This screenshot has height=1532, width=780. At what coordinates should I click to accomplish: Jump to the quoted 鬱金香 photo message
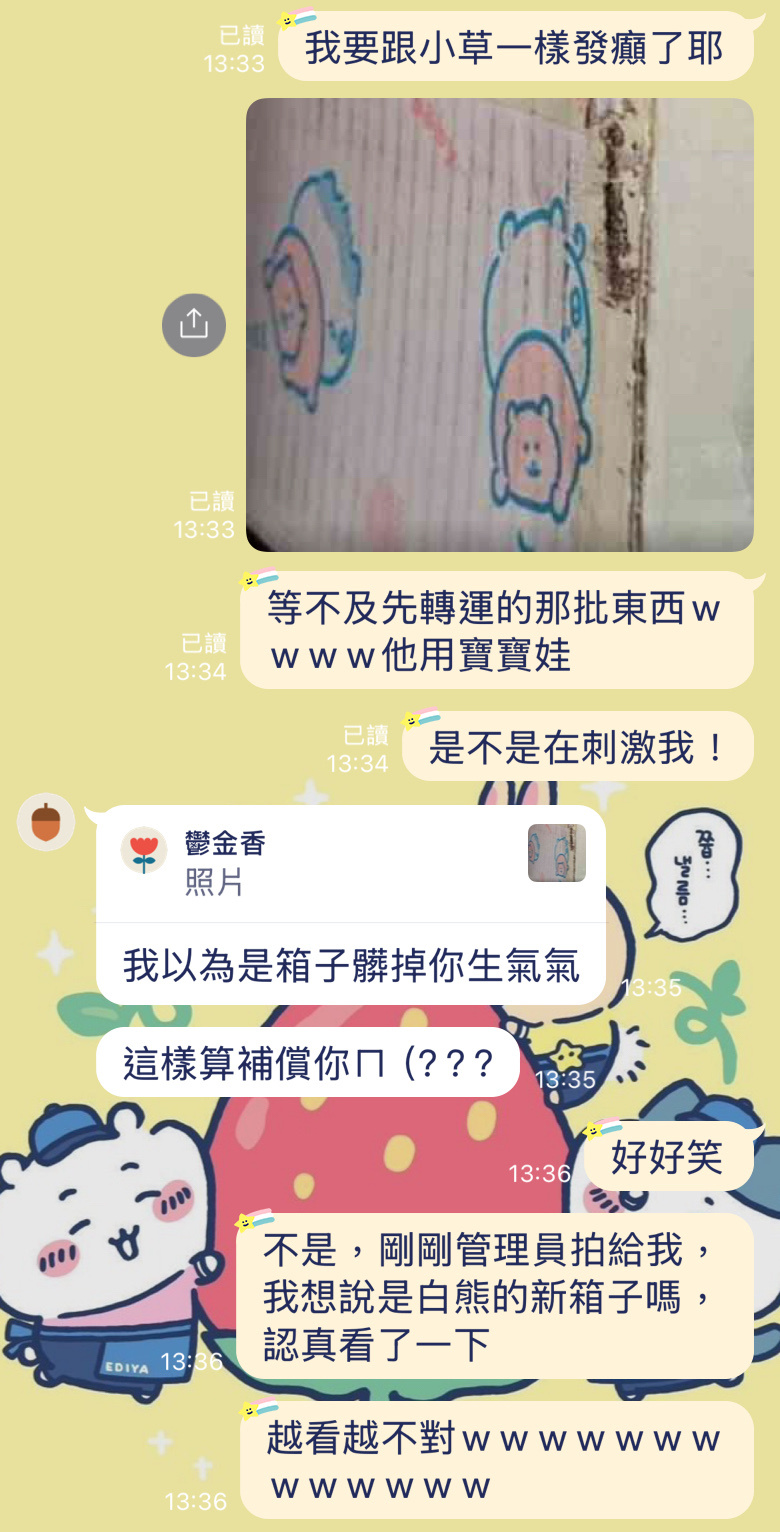coord(350,863)
